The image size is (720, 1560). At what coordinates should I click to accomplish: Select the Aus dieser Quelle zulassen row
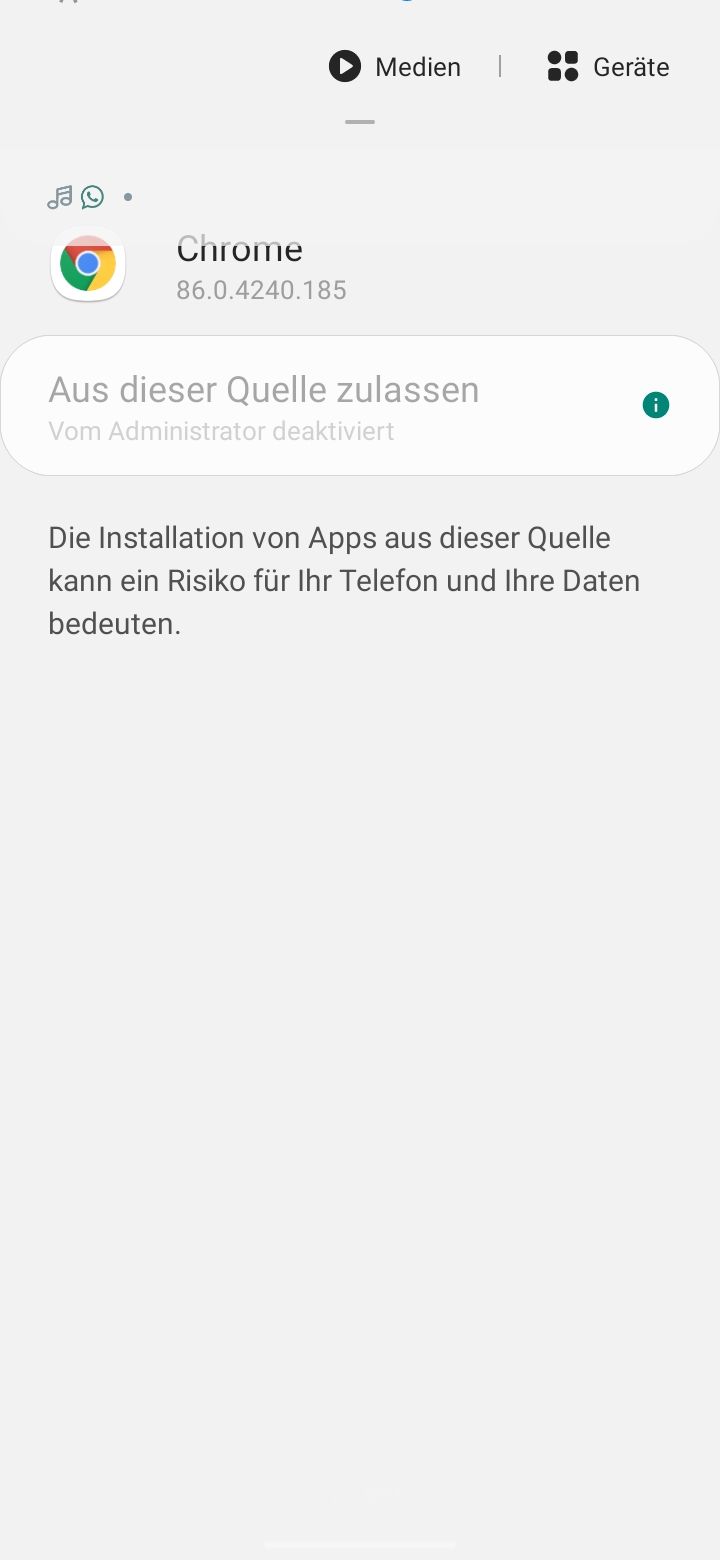point(300,406)
